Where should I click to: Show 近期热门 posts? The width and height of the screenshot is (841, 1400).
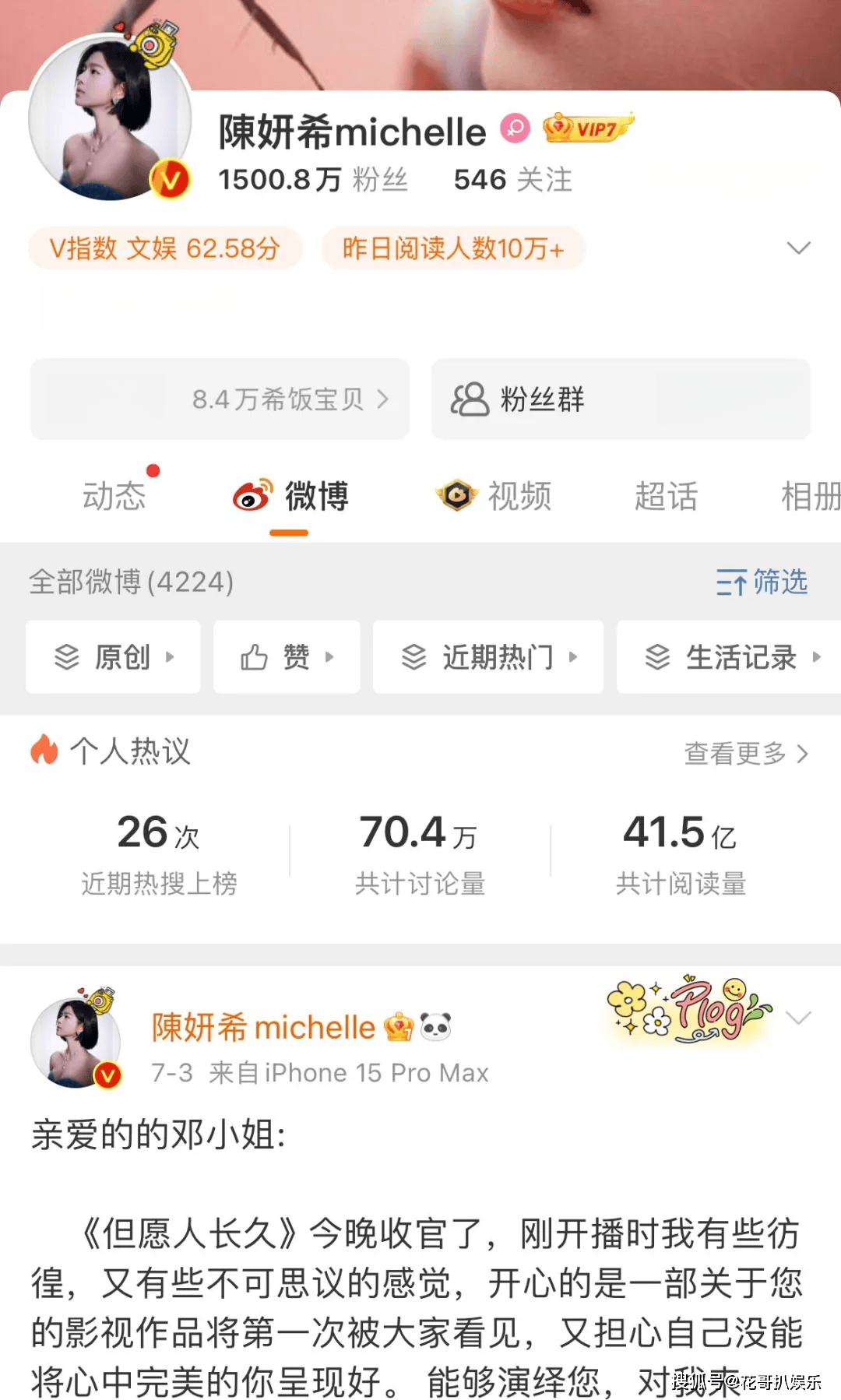tap(488, 657)
